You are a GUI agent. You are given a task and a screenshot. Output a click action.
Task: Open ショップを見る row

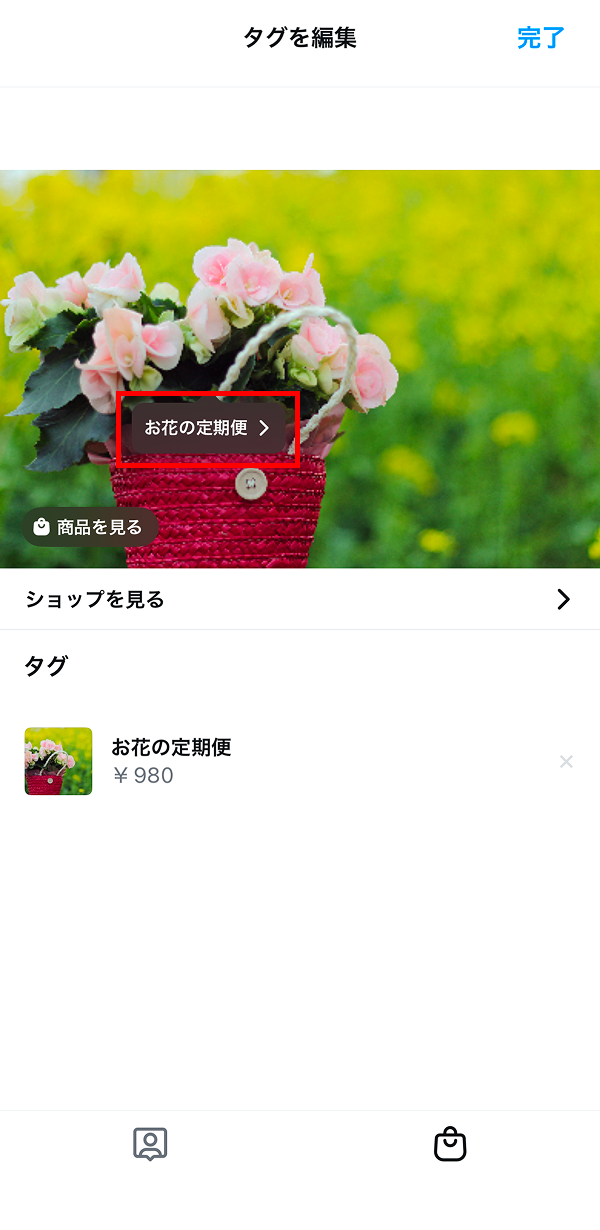(x=299, y=599)
